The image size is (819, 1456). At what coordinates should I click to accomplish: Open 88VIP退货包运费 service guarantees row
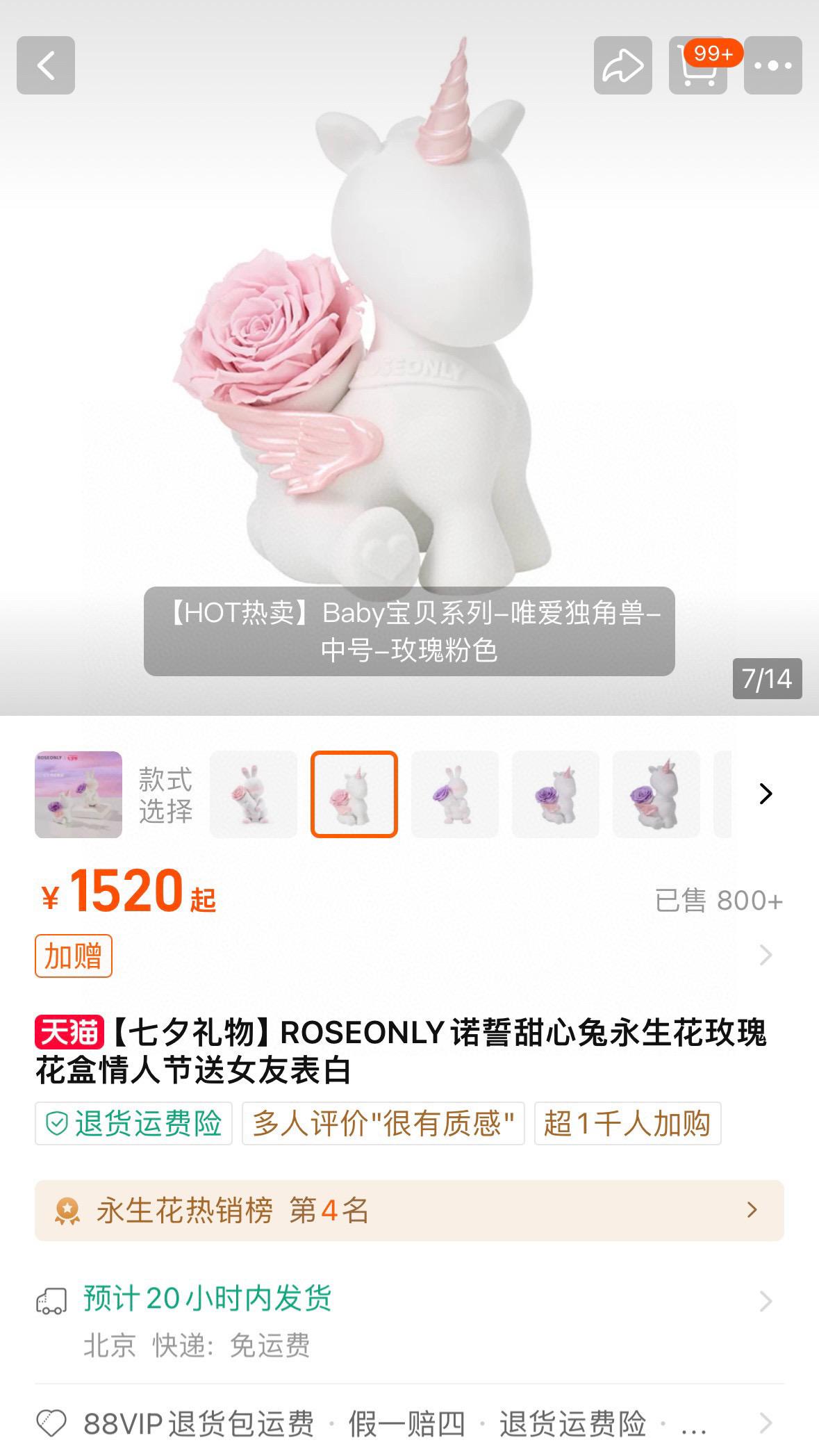pyautogui.click(x=409, y=1423)
